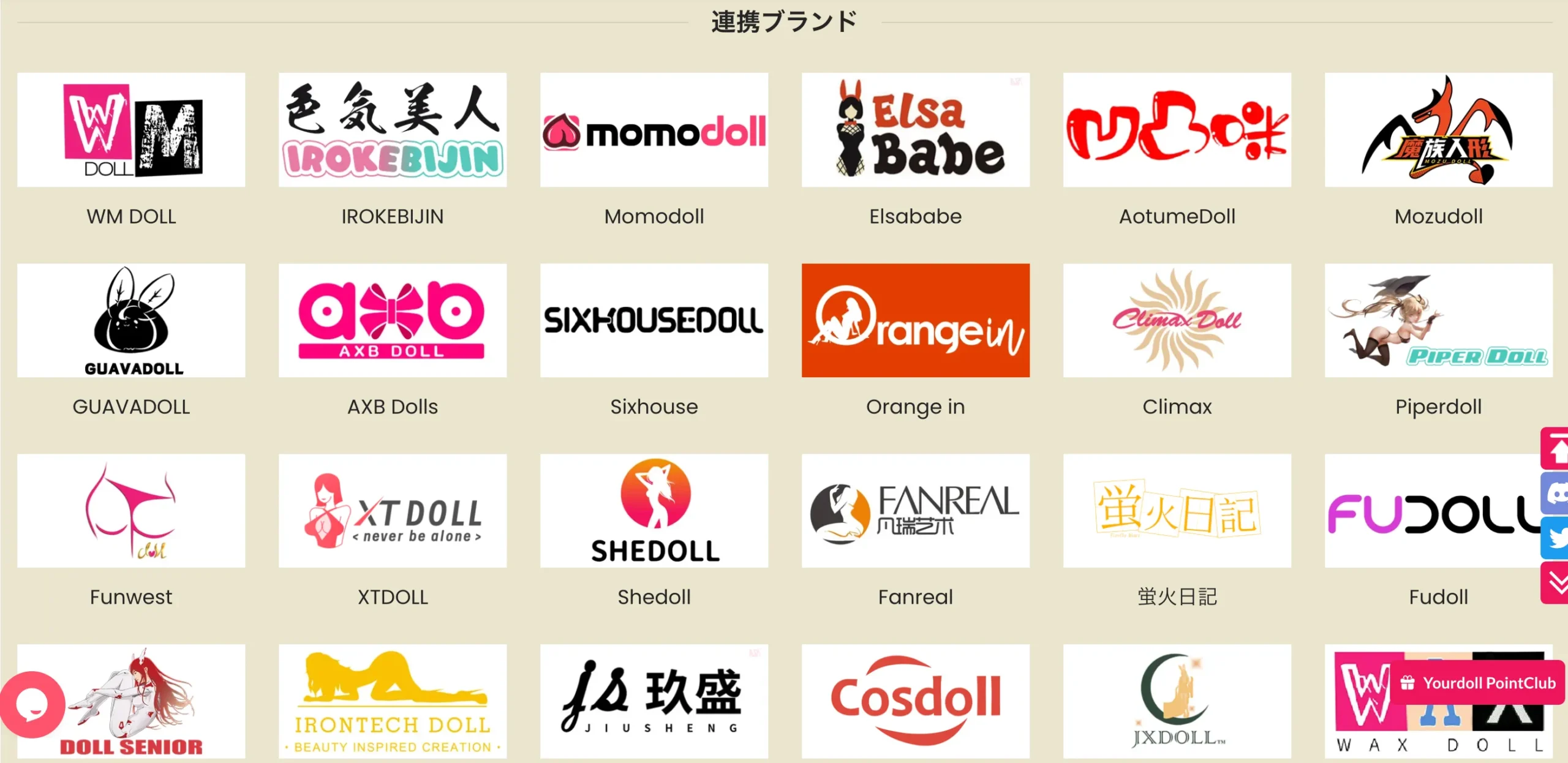Open the WM DOLL brand tile
This screenshot has width=1568, height=763.
(x=131, y=130)
